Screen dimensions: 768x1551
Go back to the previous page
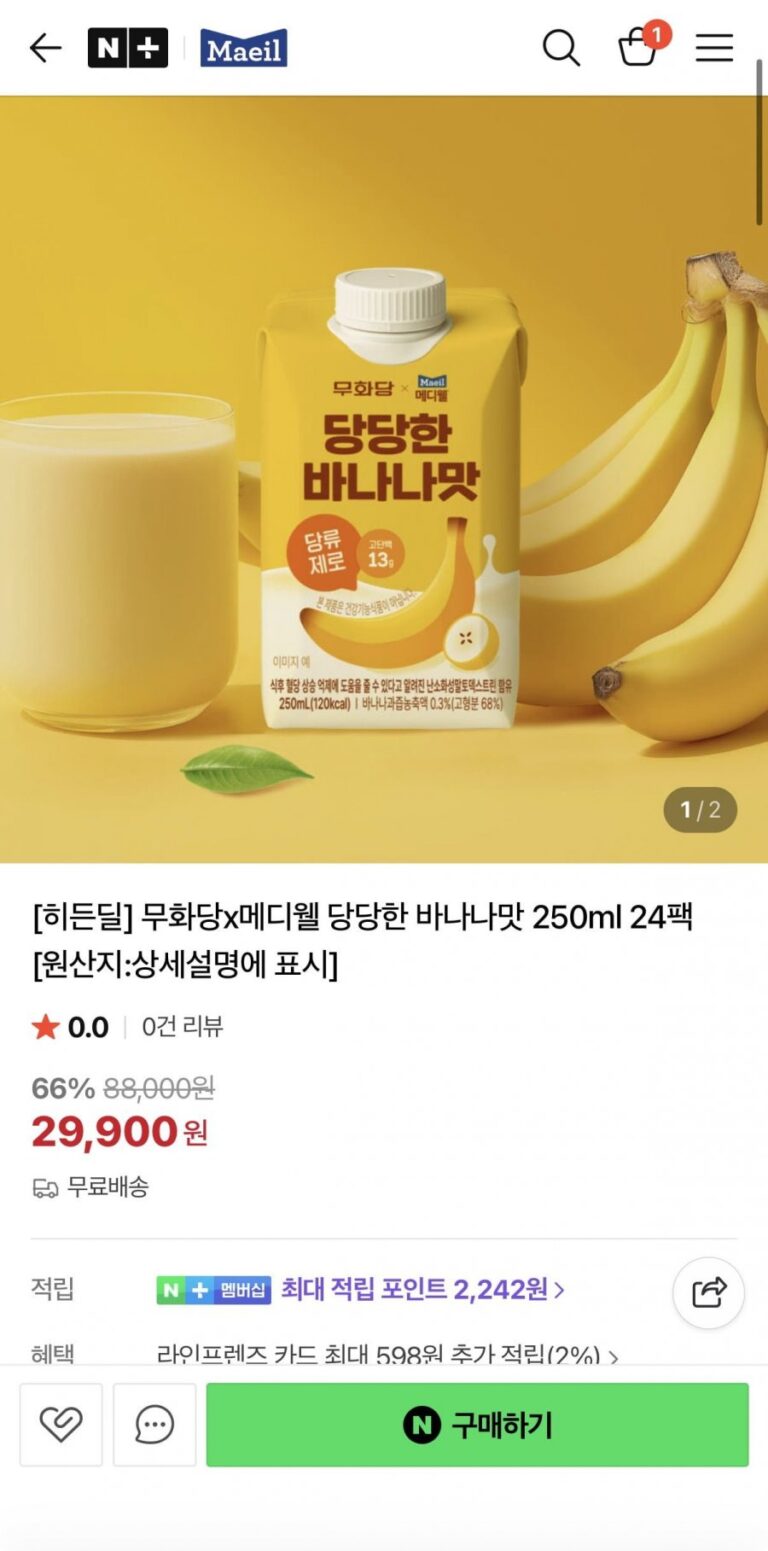coord(45,48)
